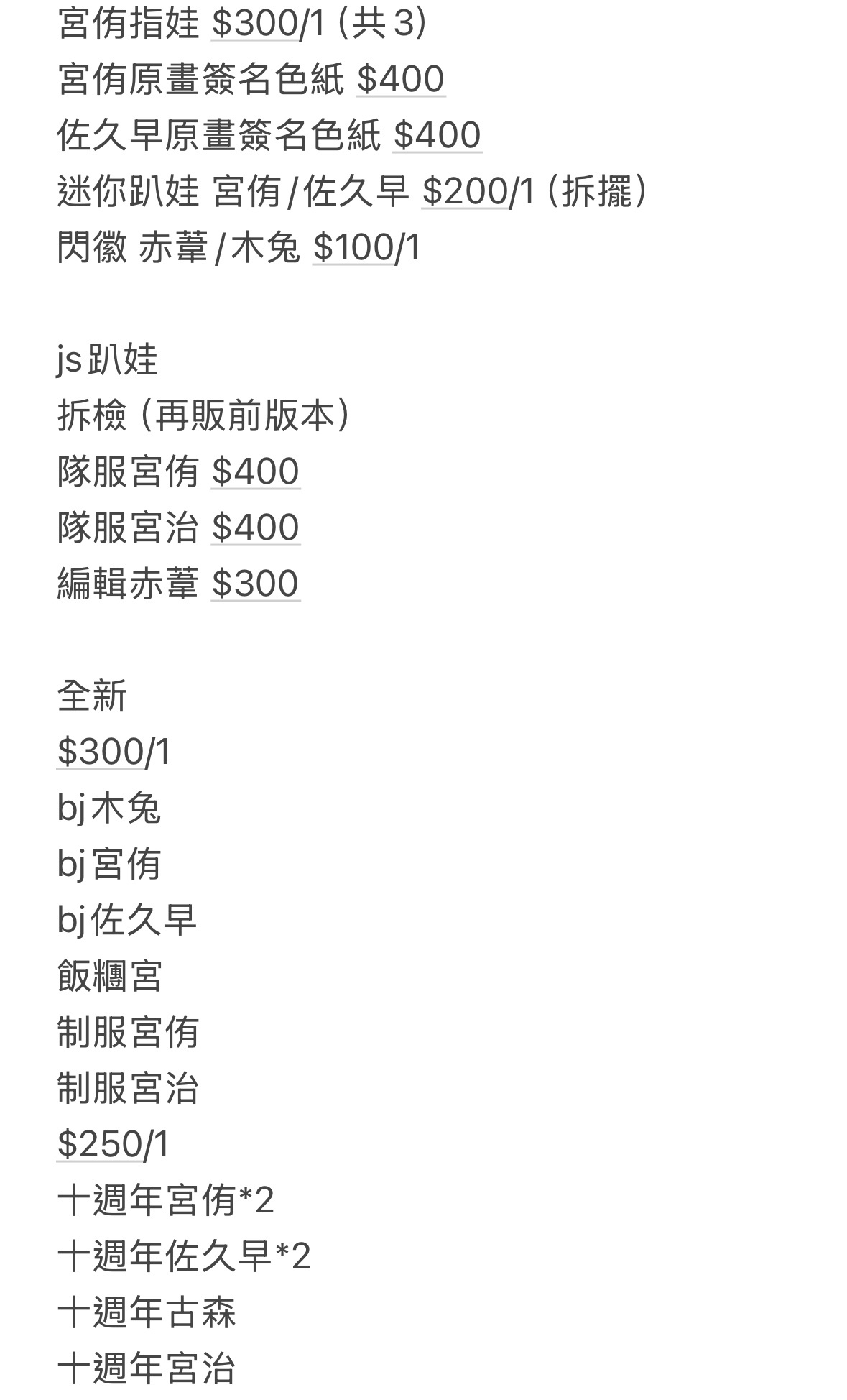This screenshot has width=847, height=1400.
Task: Tap the $250/1 link above 十週年宮侑*2
Action: [x=100, y=1144]
